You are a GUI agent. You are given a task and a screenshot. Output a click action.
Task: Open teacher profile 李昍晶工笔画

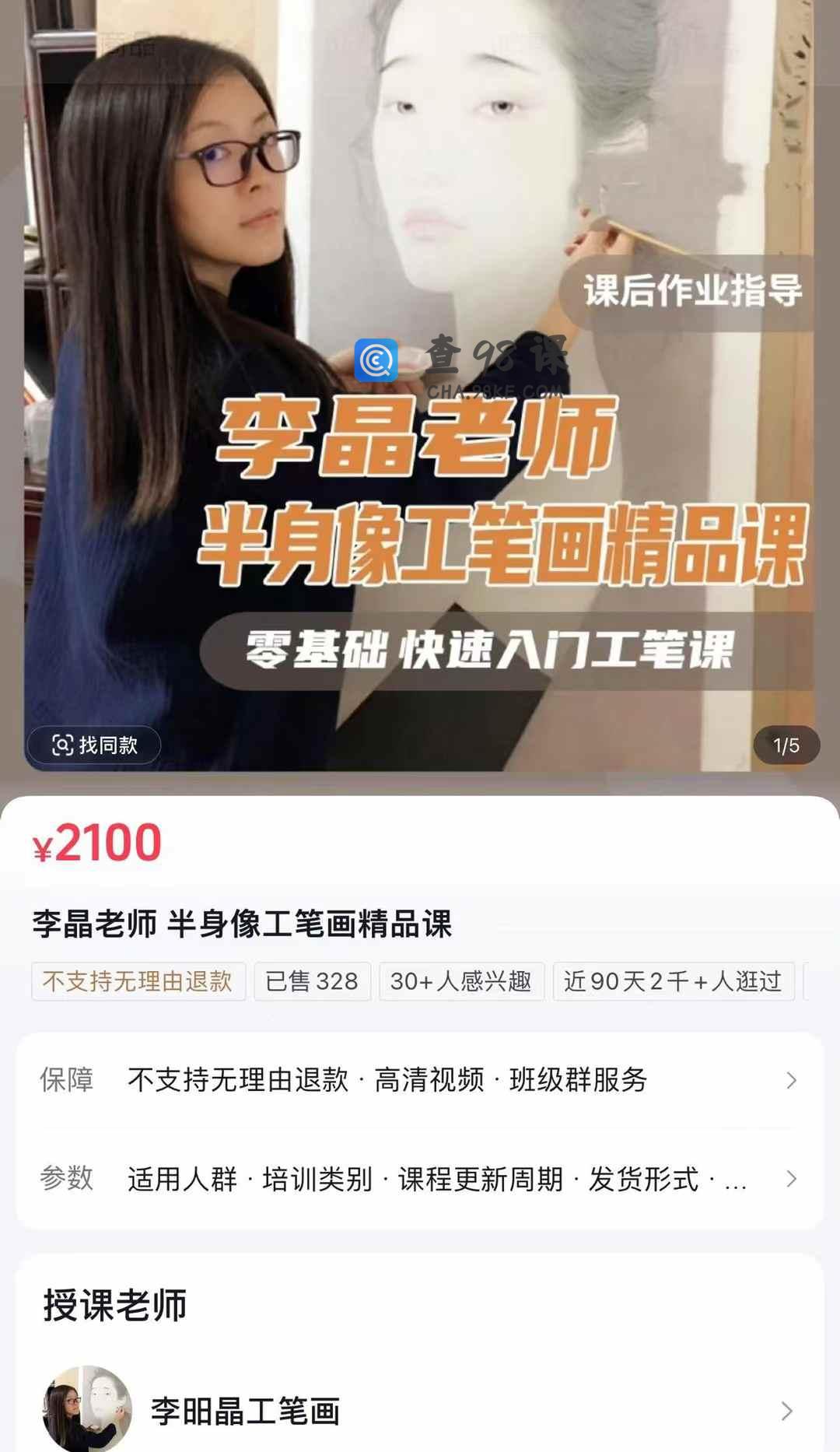(420, 1410)
